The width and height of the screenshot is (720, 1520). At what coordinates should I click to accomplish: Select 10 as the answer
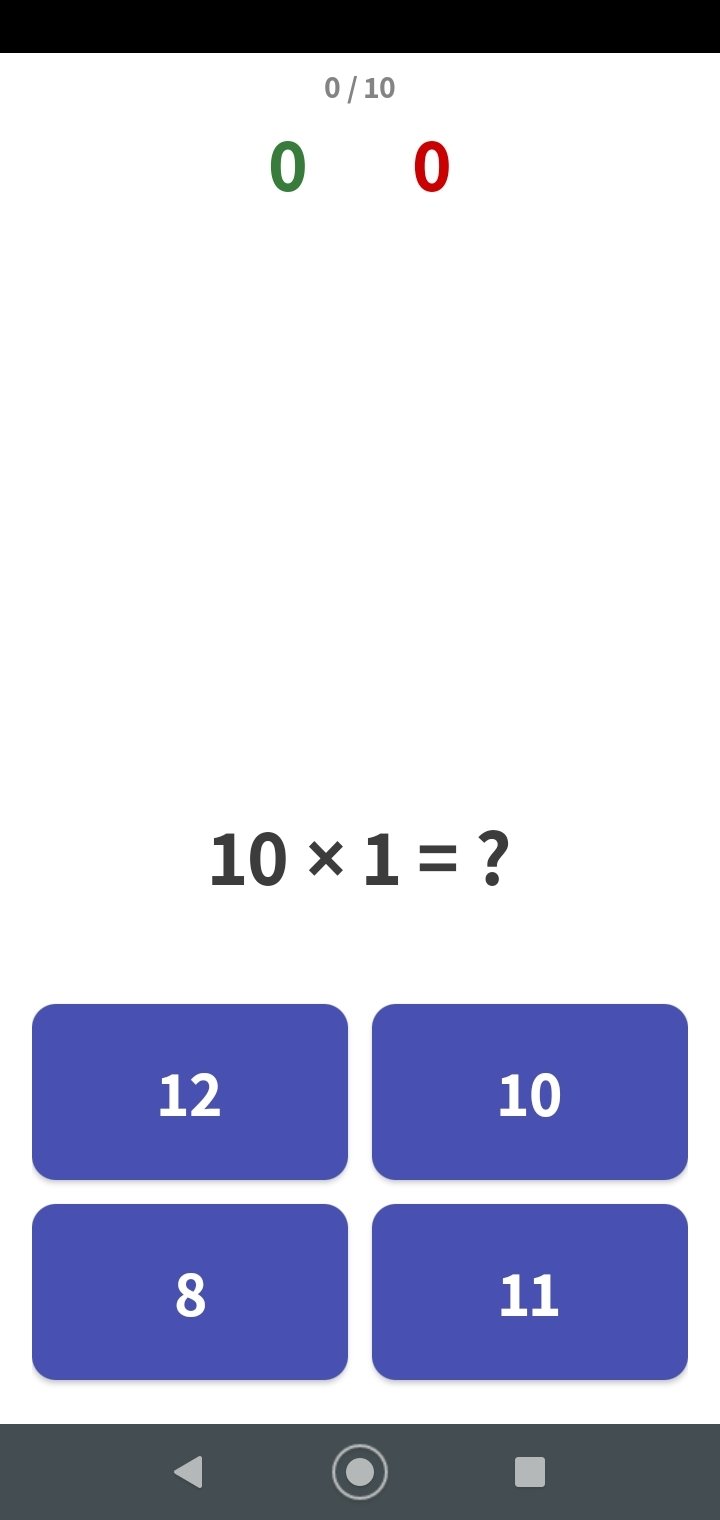(x=530, y=1092)
